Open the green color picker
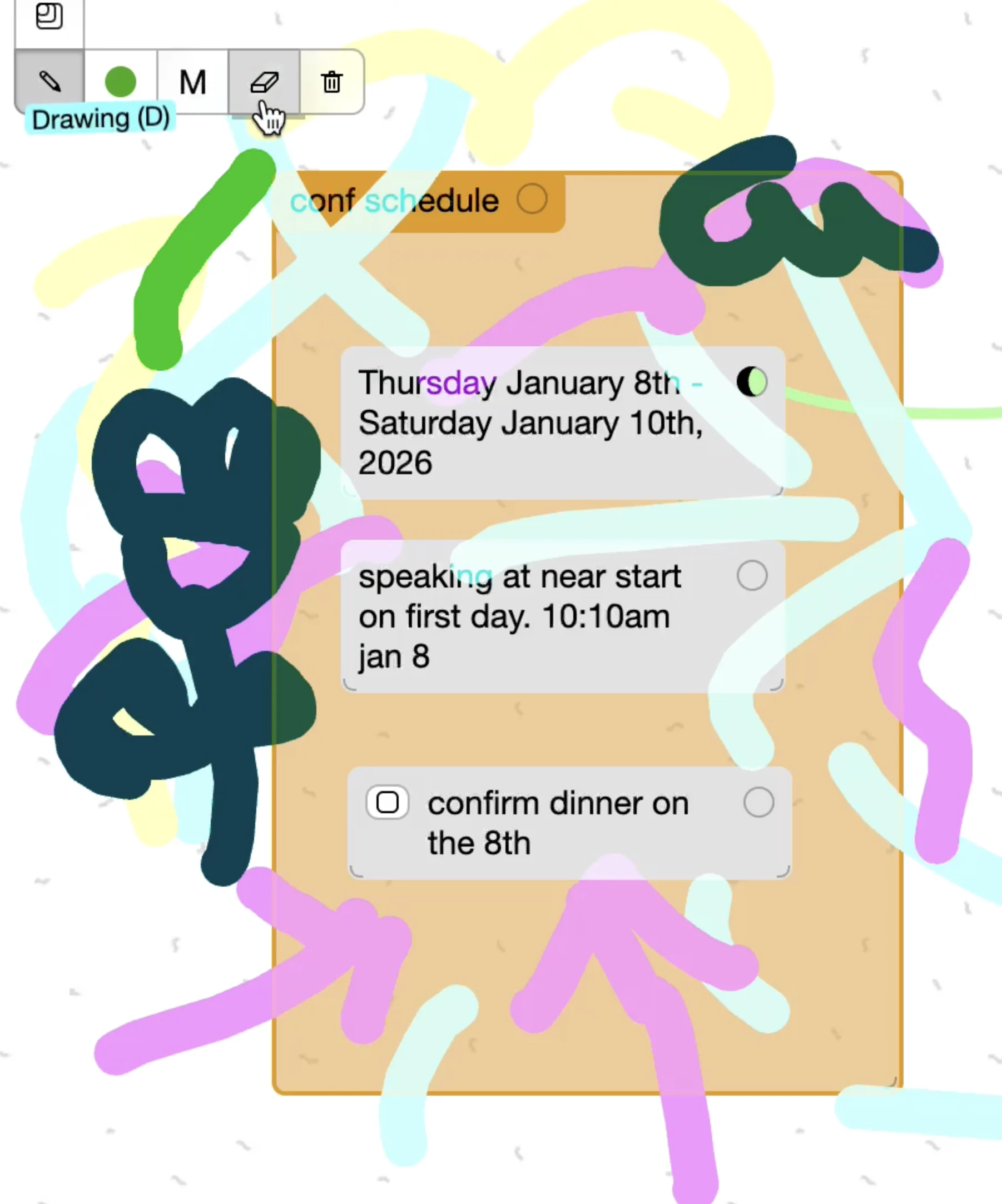Viewport: 1002px width, 1204px height. (121, 81)
